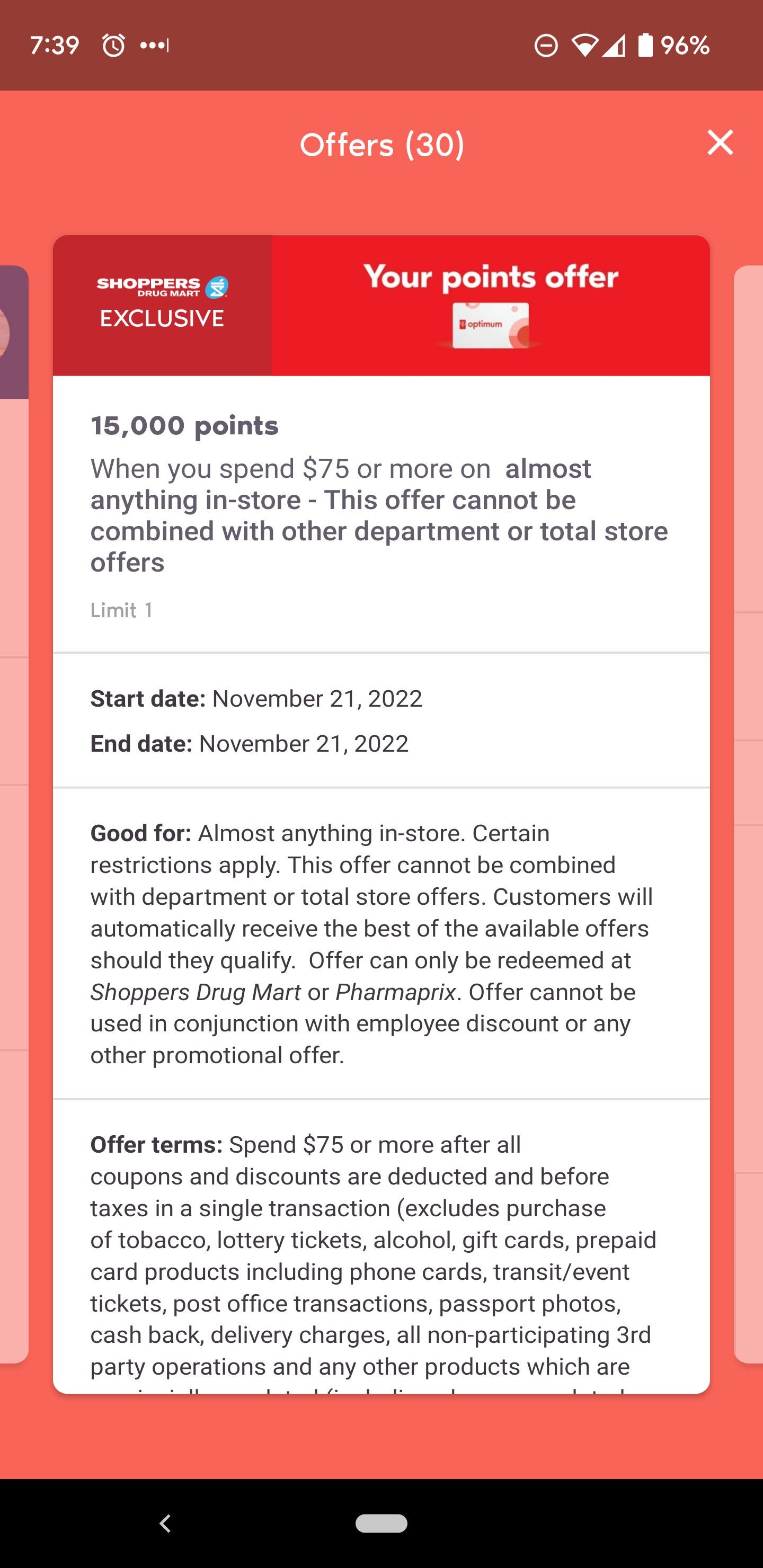This screenshot has width=763, height=1568.
Task: Tap the Limit 1 label
Action: (x=122, y=611)
